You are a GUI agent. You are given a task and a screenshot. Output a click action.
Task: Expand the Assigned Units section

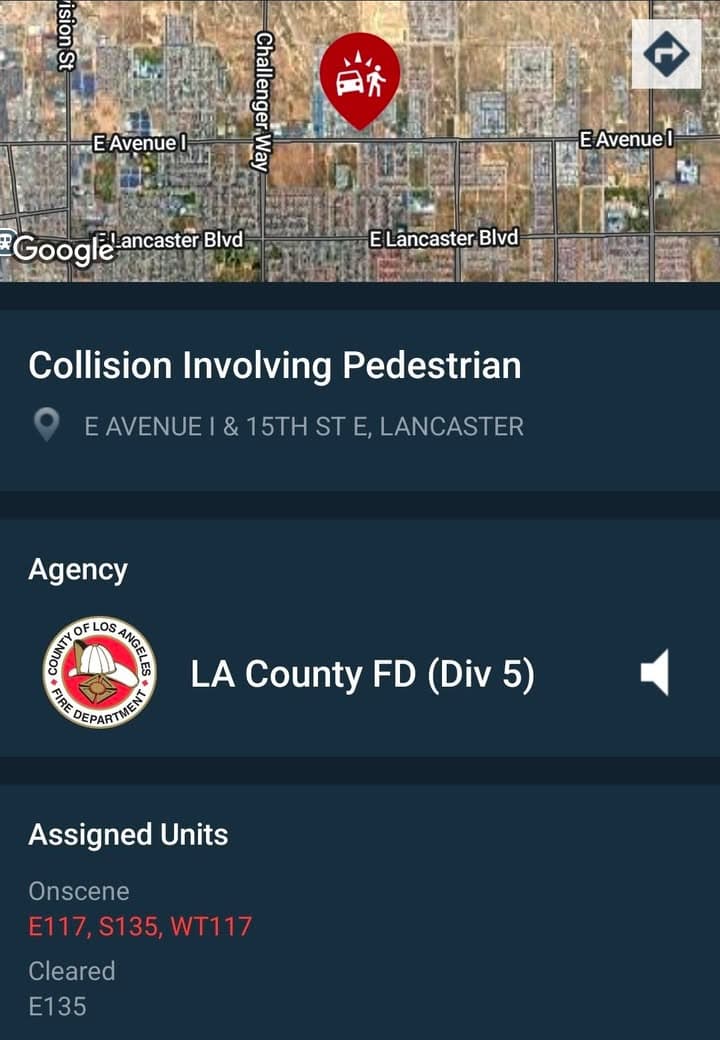click(130, 835)
